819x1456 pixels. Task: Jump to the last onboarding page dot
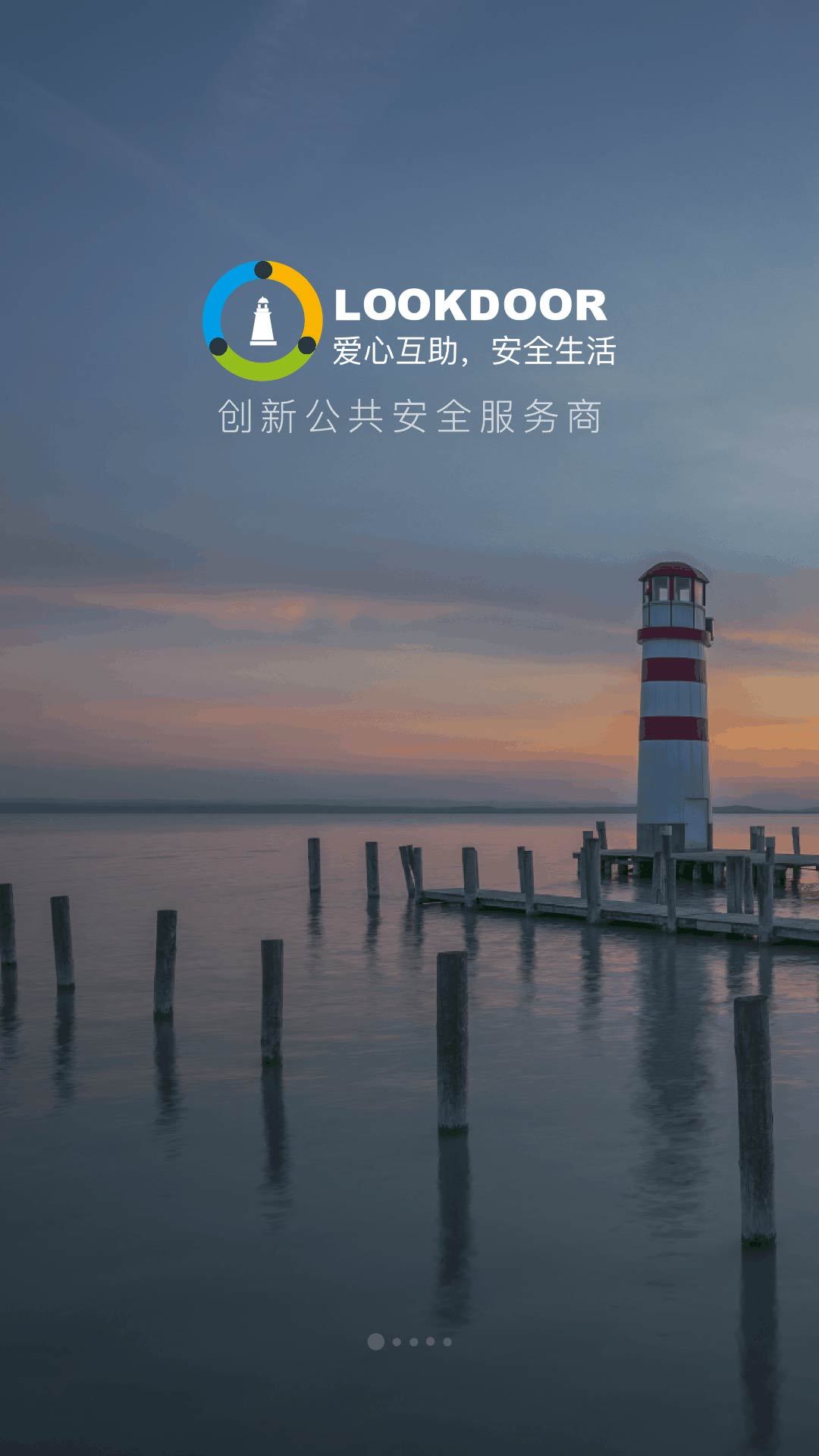(447, 1341)
